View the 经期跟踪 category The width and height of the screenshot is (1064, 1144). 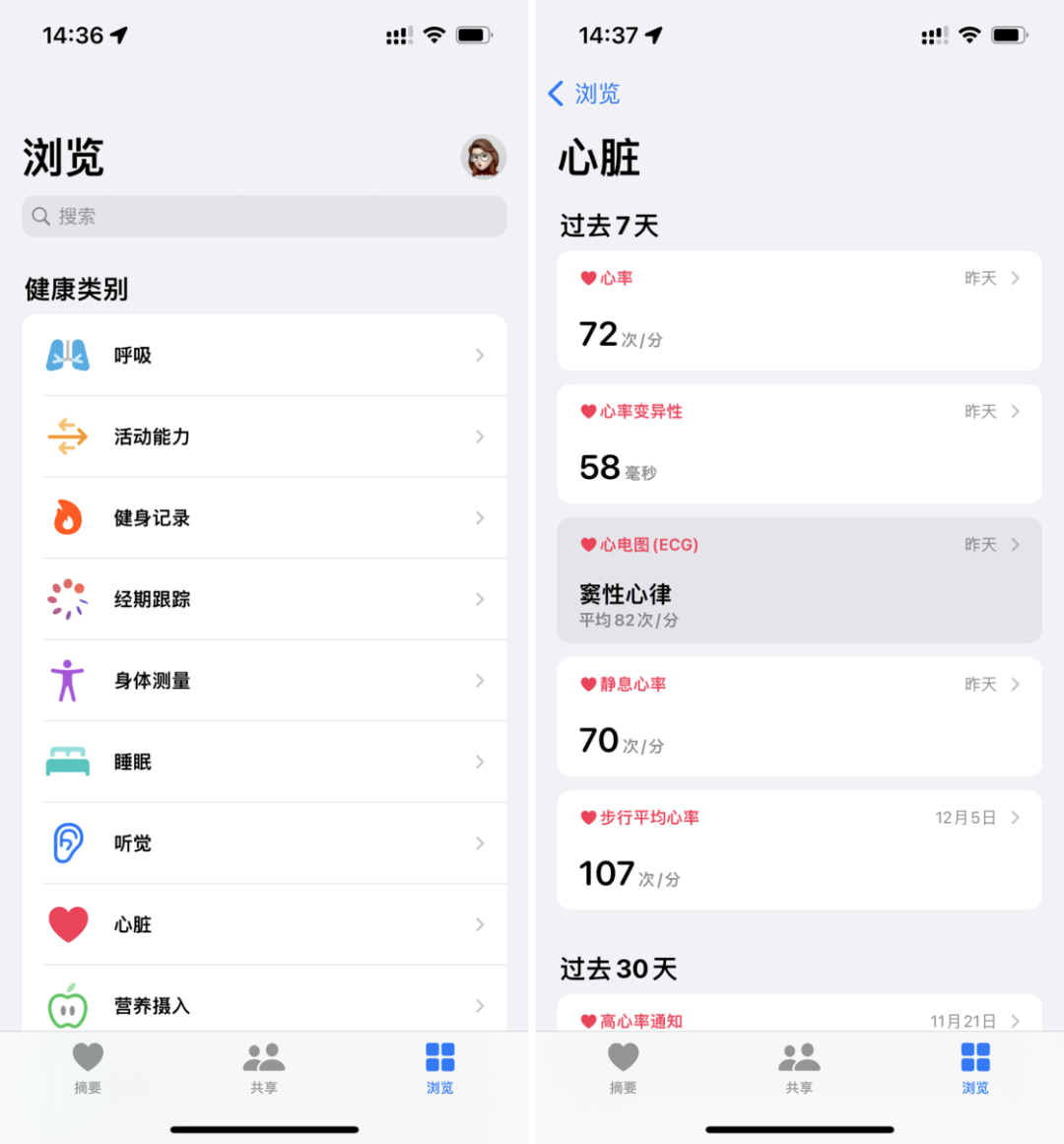(x=264, y=599)
